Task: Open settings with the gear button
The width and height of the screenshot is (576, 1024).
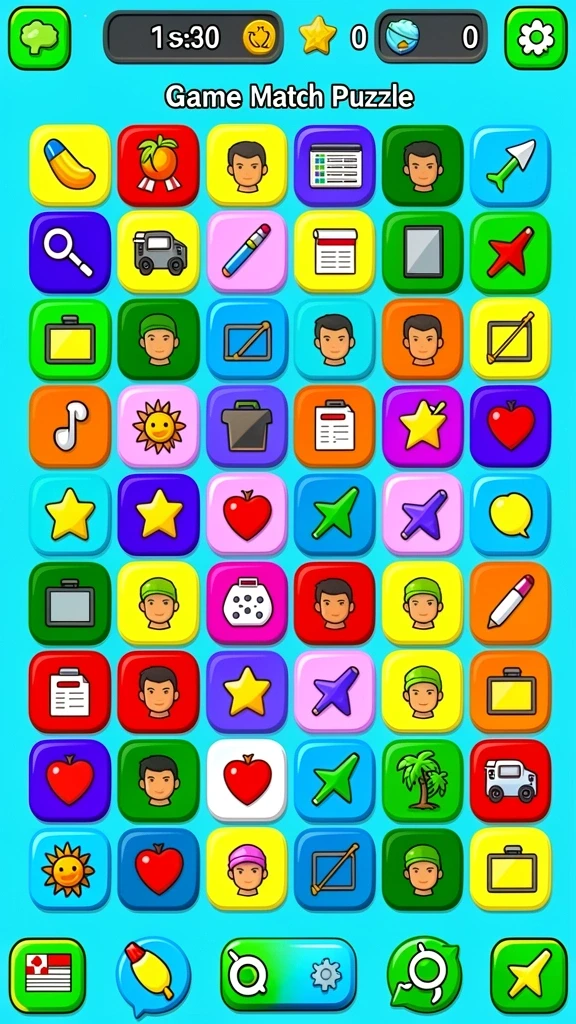Action: [x=536, y=38]
